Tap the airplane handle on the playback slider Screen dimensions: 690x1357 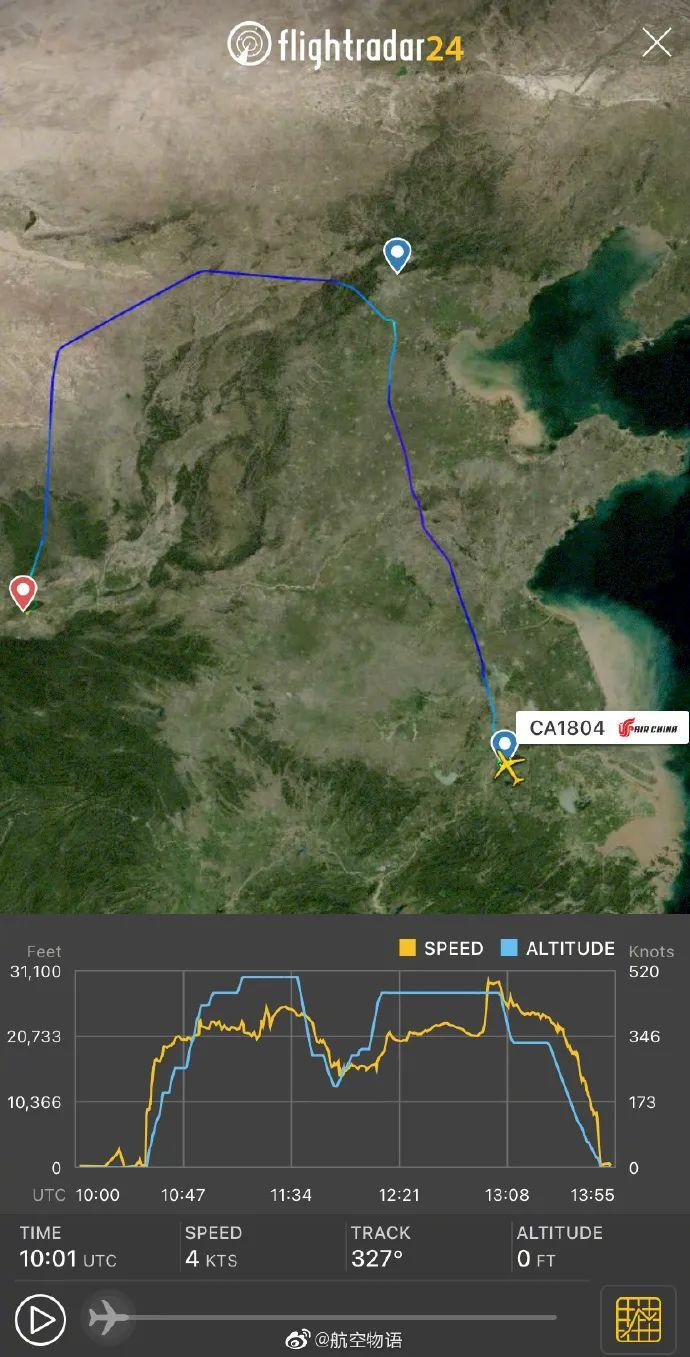[108, 1317]
